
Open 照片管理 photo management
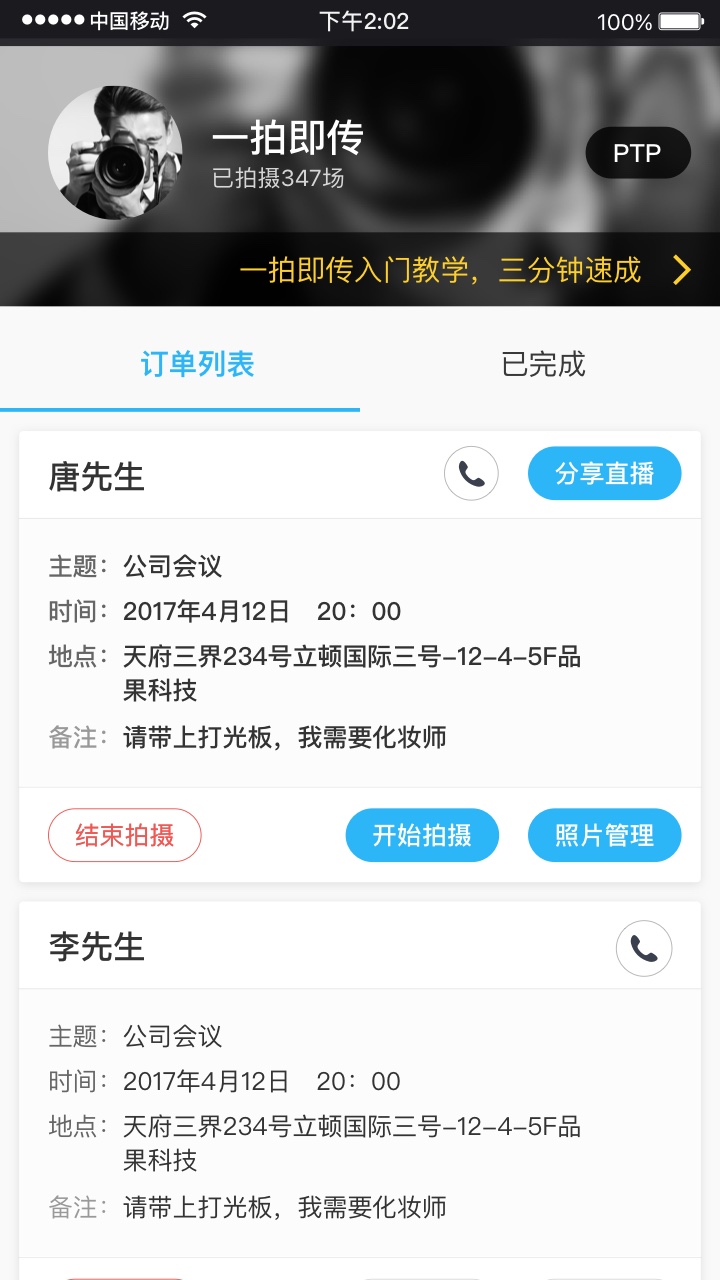[x=604, y=835]
